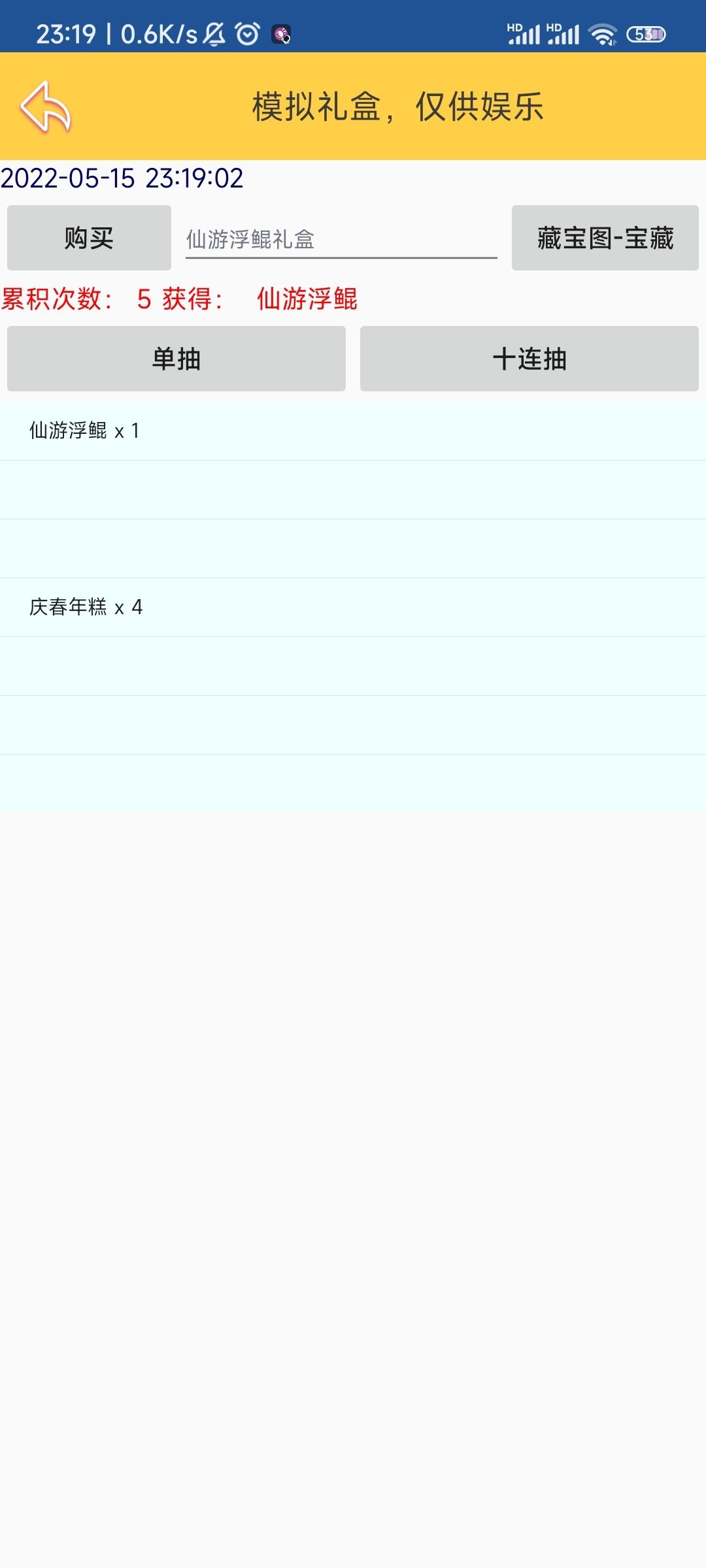Tap the 购买 button
The height and width of the screenshot is (1568, 706).
coord(89,238)
